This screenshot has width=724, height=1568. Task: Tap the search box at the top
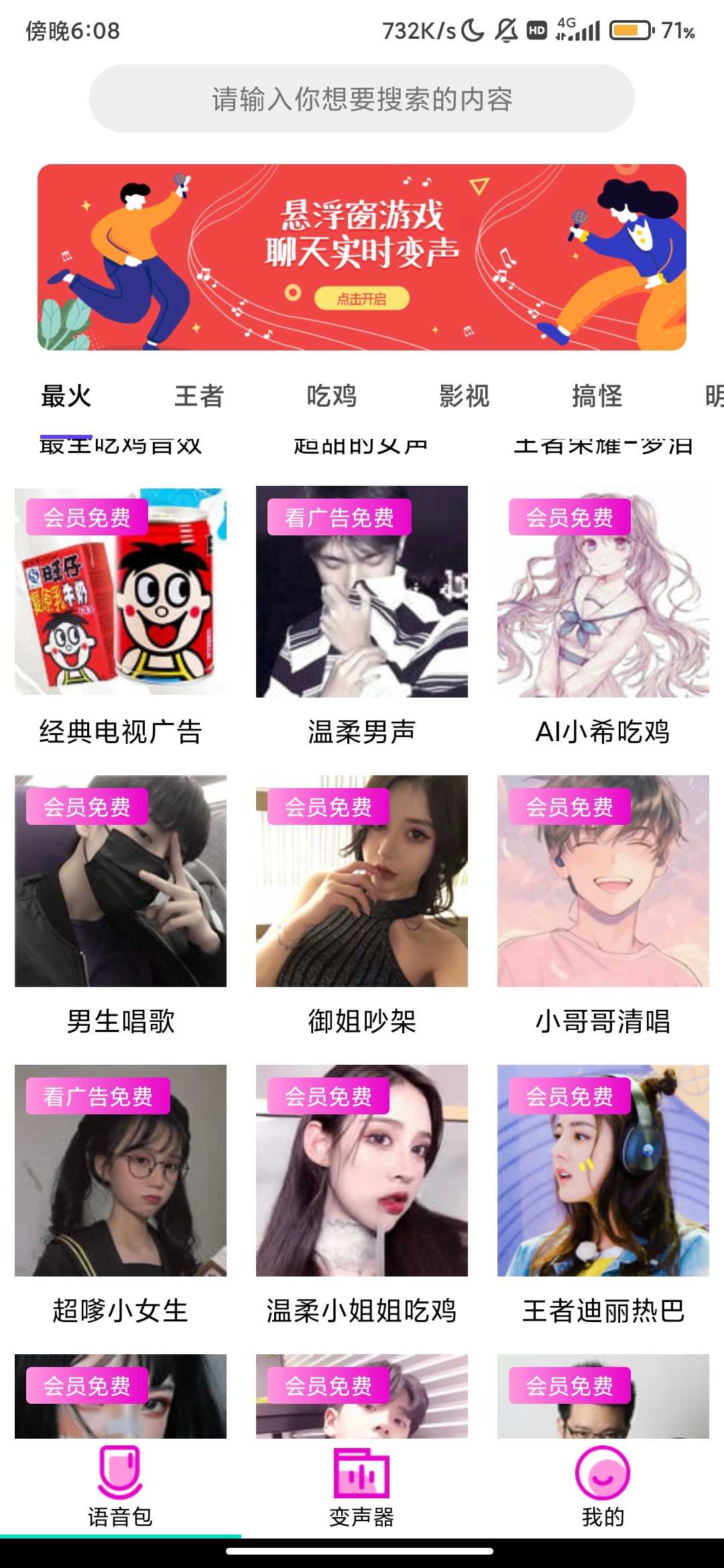[362, 99]
